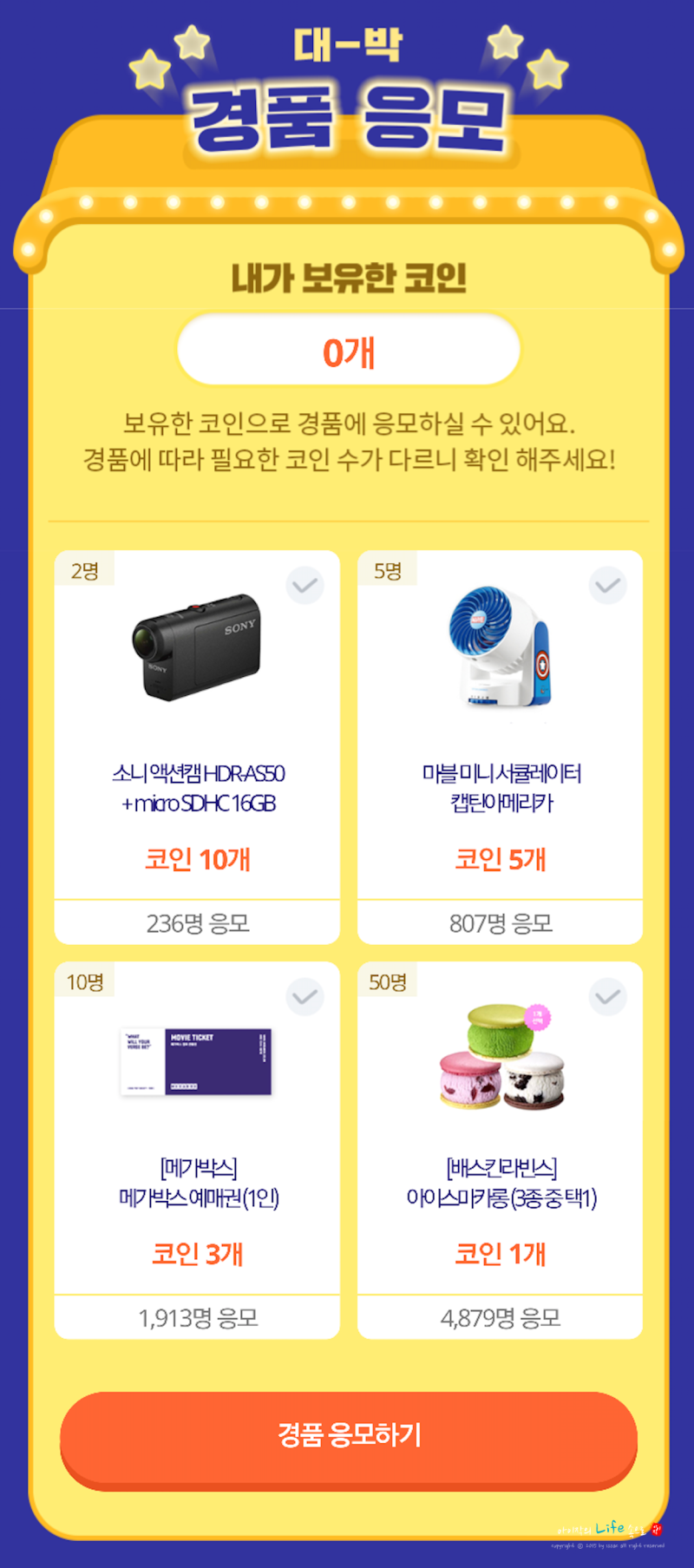This screenshot has width=694, height=1568.
Task: Open the Megabox movie ticket image
Action: pos(197,1059)
